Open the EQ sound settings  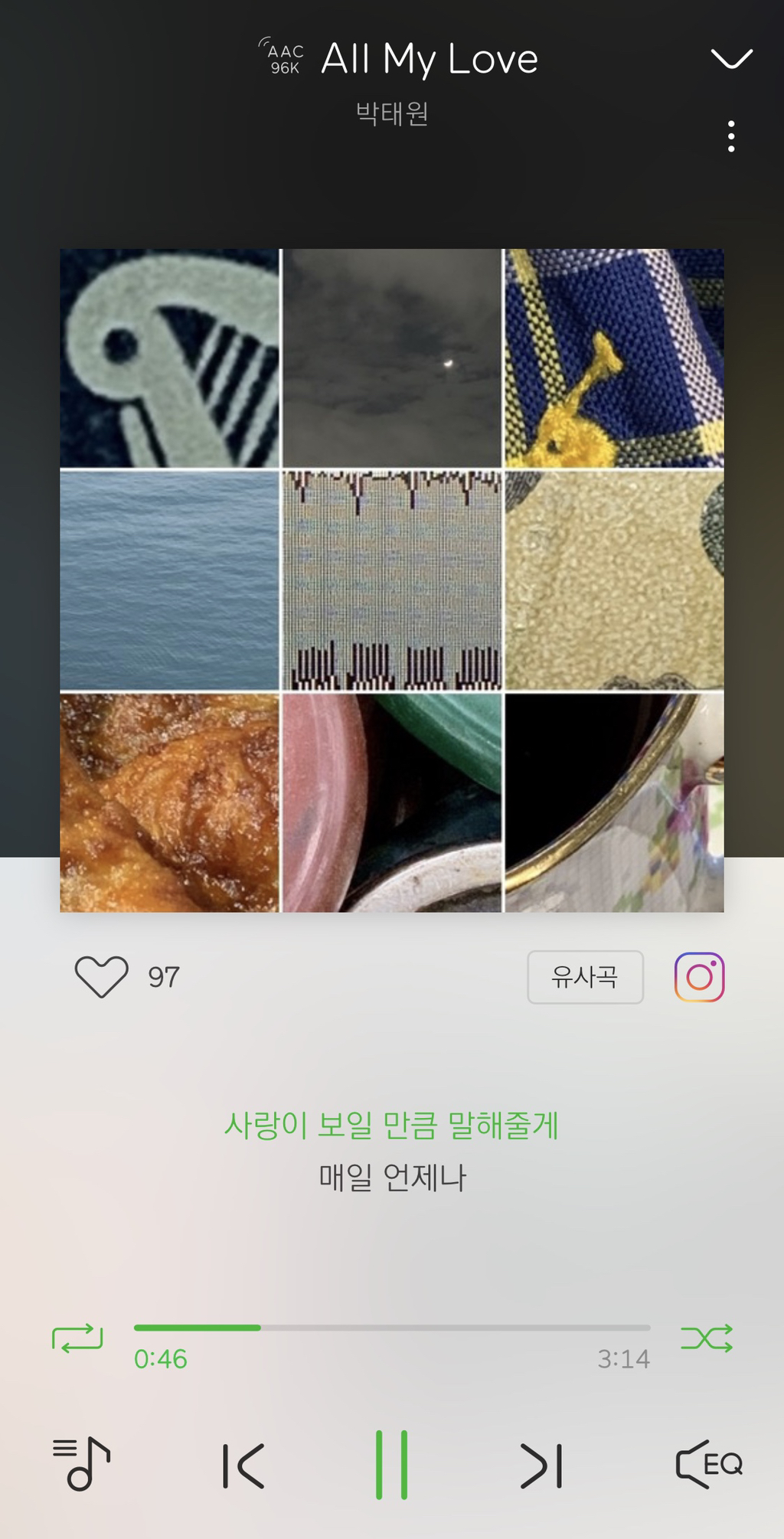point(709,1464)
